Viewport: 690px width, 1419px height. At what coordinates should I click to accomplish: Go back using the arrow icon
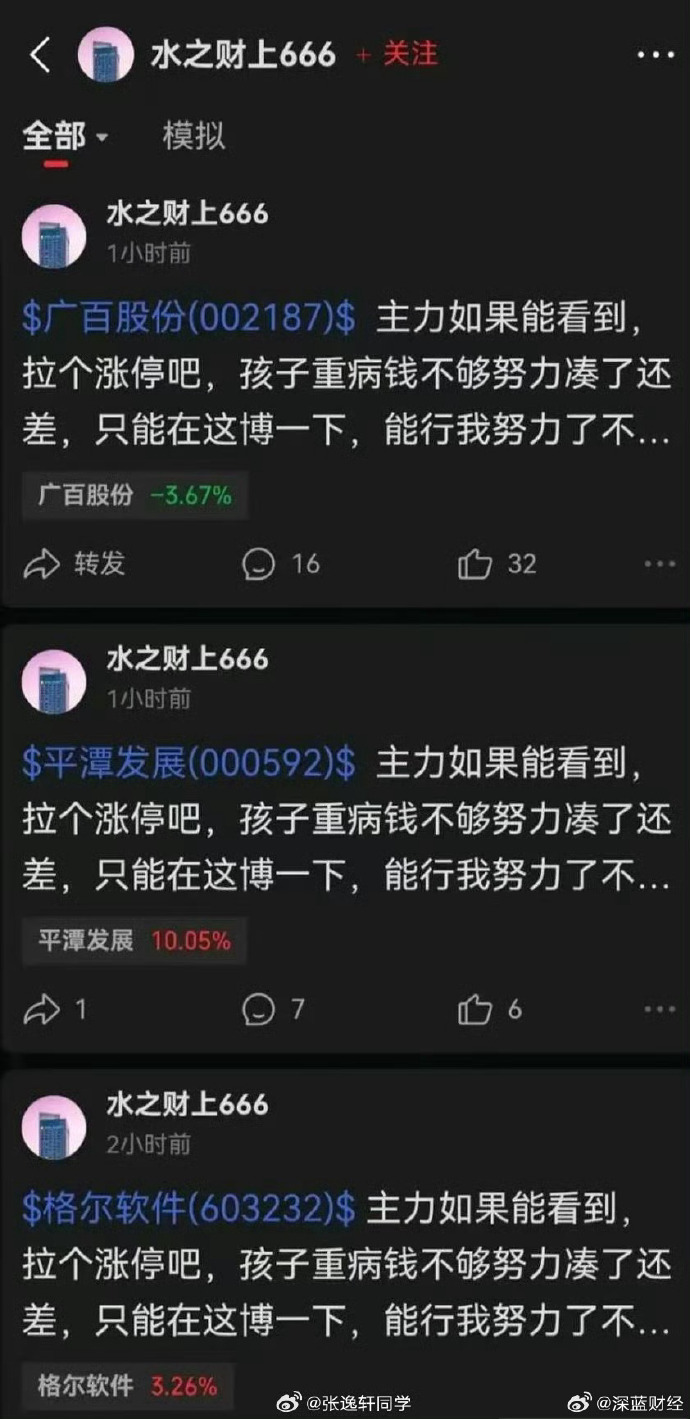(40, 55)
